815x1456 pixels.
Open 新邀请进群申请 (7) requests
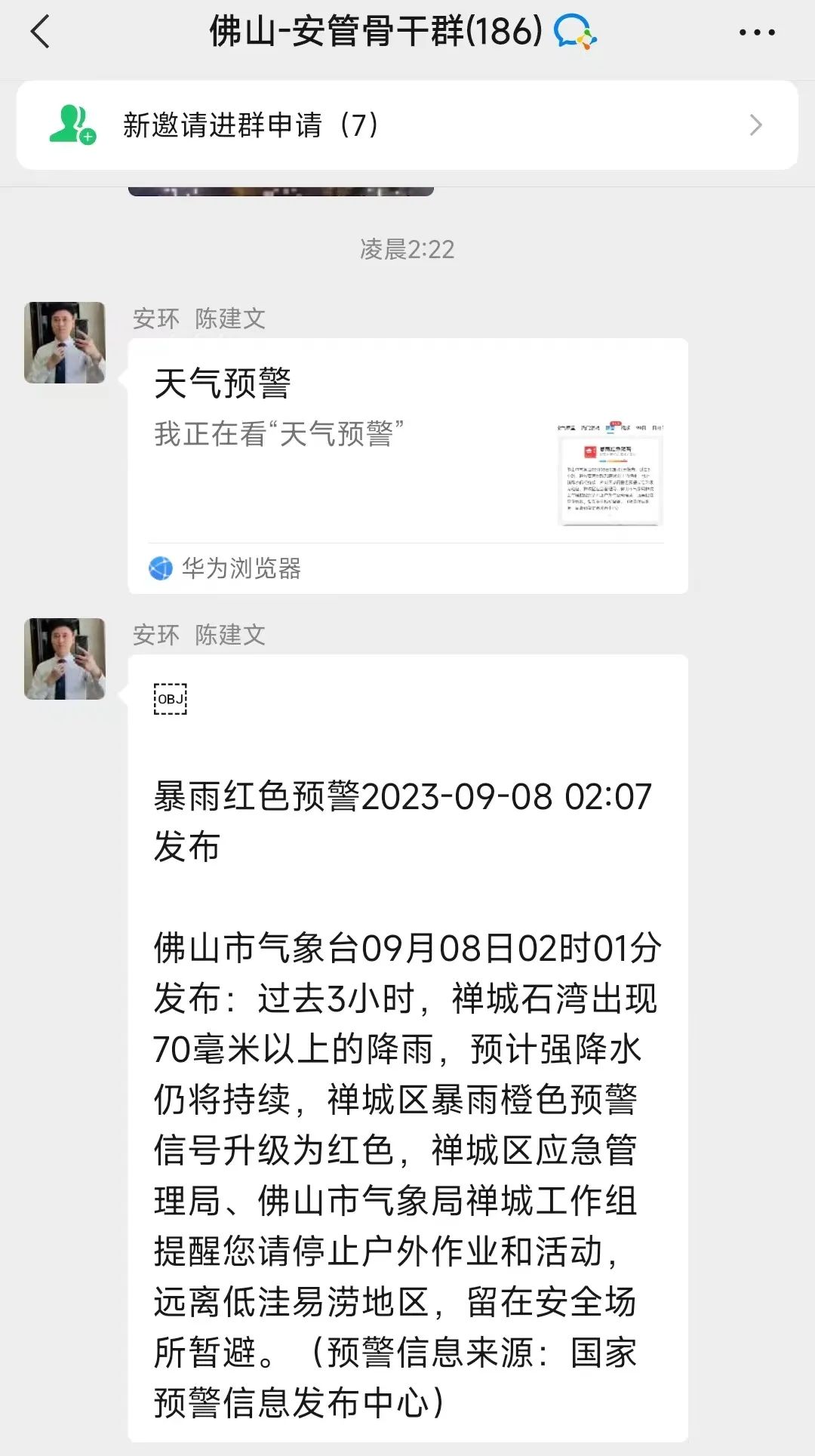pos(407,125)
